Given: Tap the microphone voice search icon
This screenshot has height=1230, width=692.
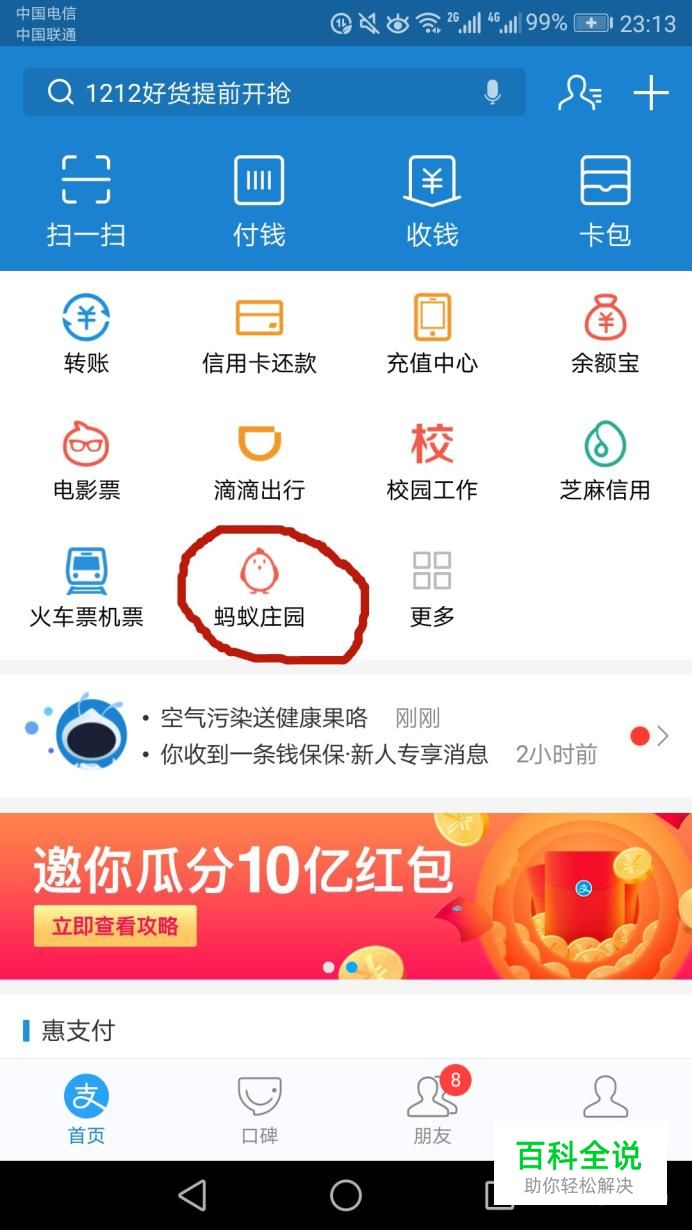Looking at the screenshot, I should tap(492, 93).
